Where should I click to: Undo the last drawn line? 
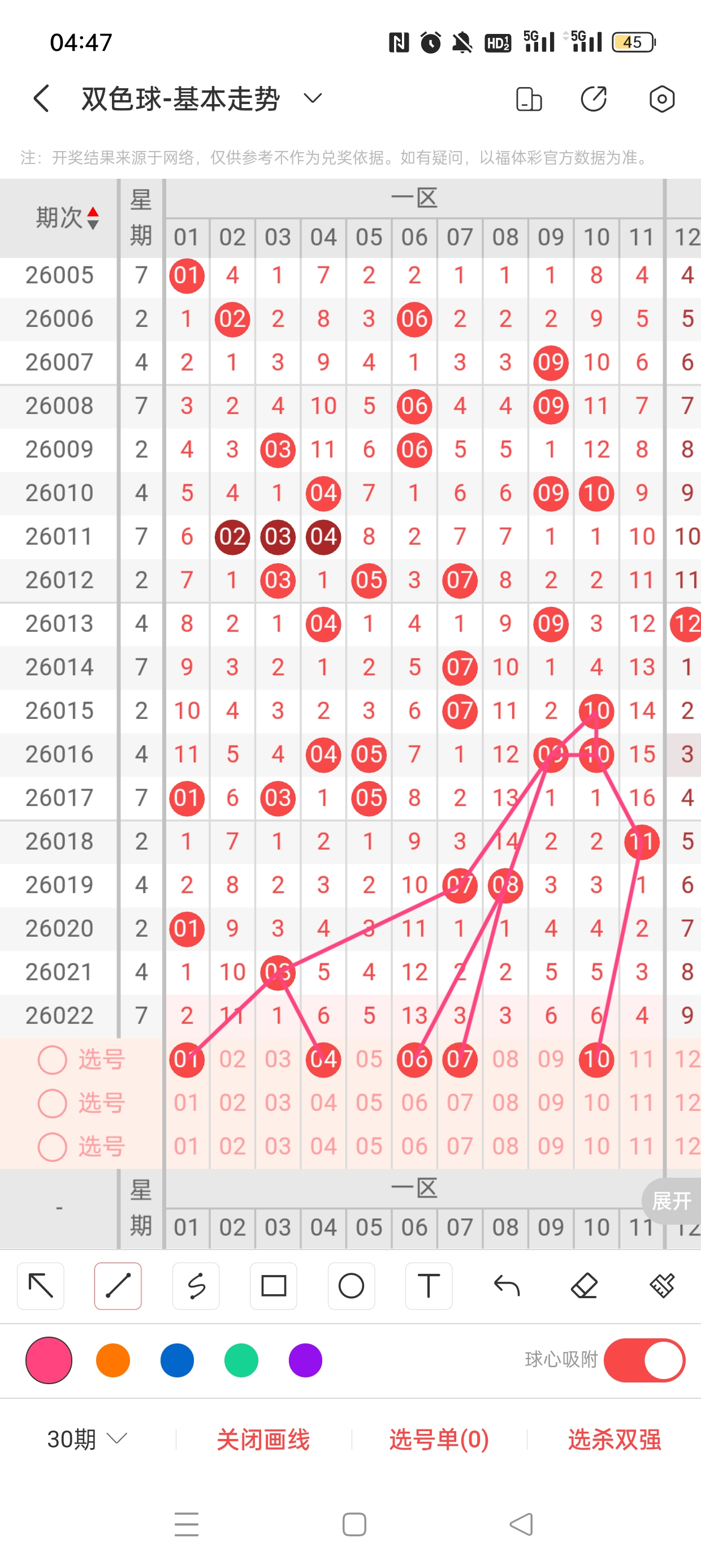click(x=507, y=1286)
